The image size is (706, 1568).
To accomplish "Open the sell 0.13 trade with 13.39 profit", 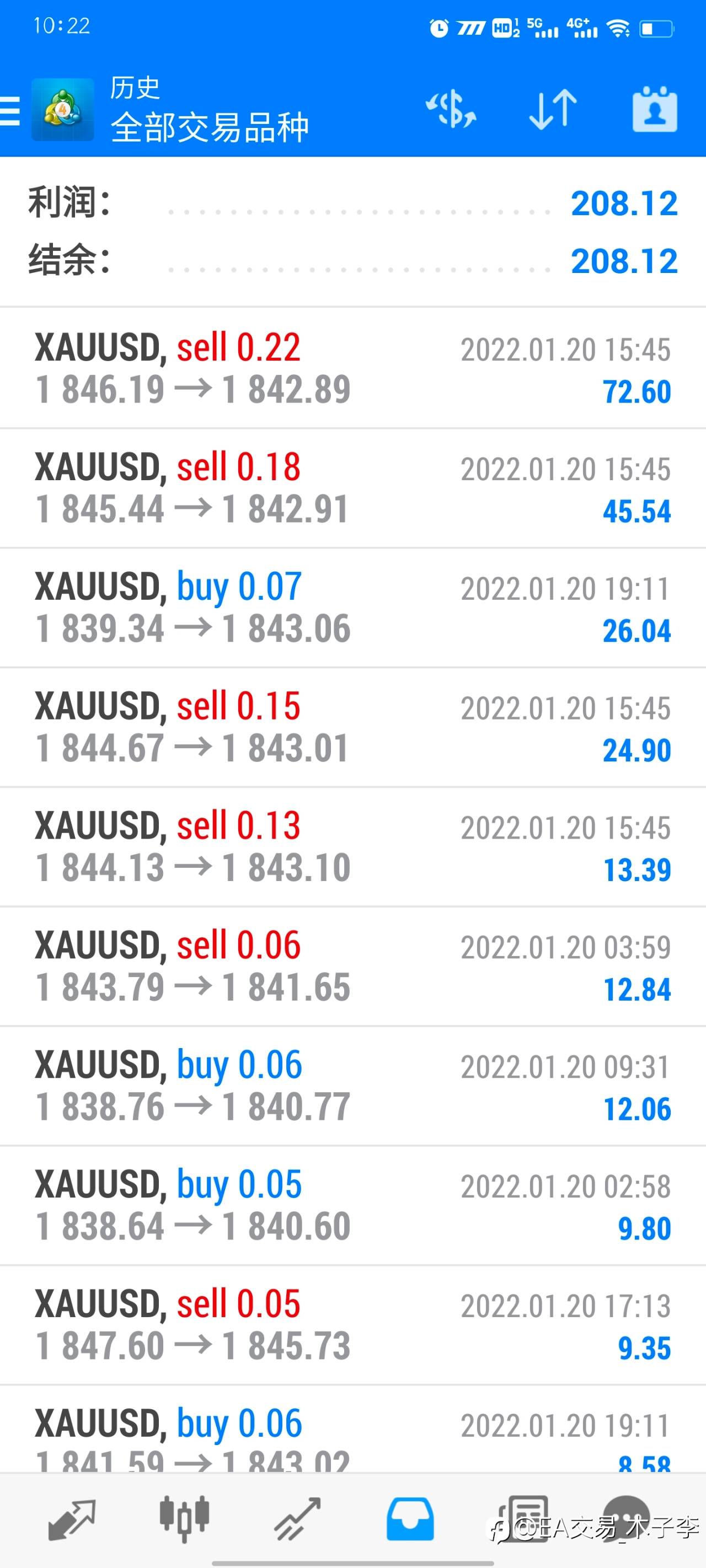I will [352, 847].
